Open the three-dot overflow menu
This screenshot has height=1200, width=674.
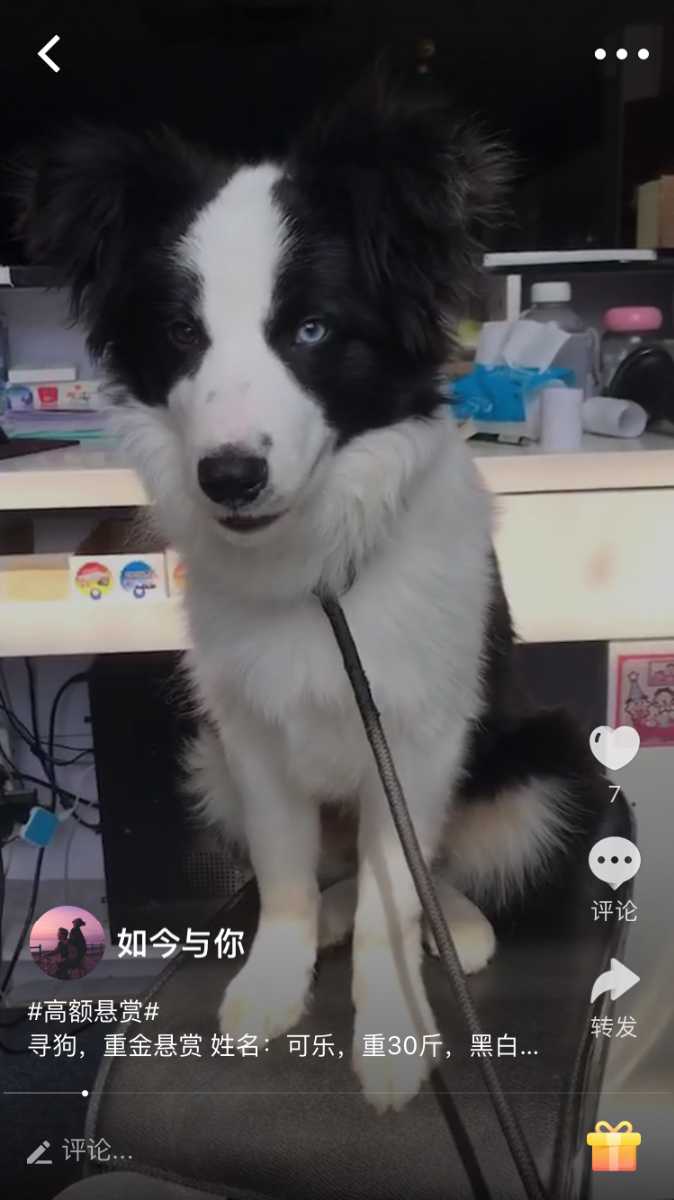tap(621, 54)
